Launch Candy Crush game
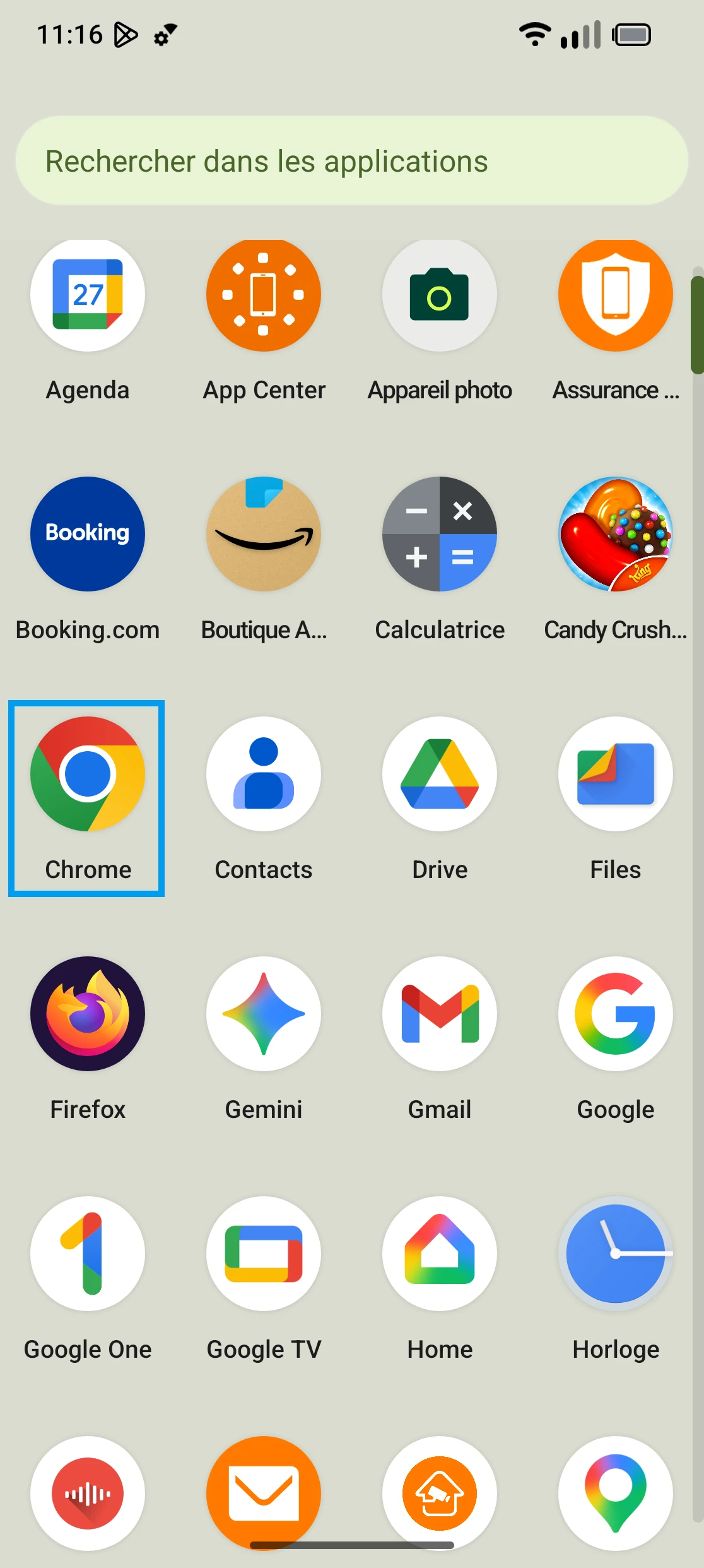This screenshot has height=1568, width=704. pos(615,535)
